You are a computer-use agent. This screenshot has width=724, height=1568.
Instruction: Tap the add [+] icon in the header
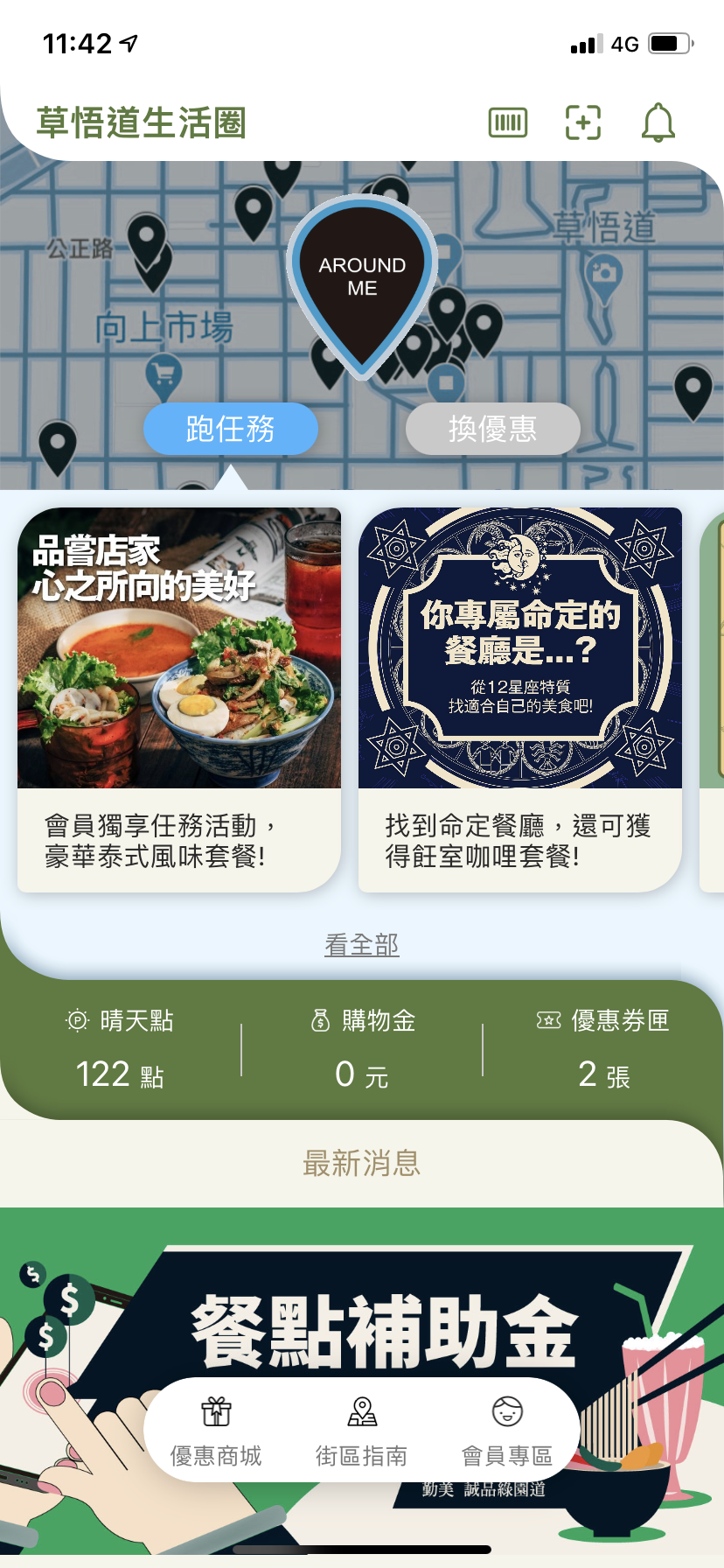coord(582,122)
